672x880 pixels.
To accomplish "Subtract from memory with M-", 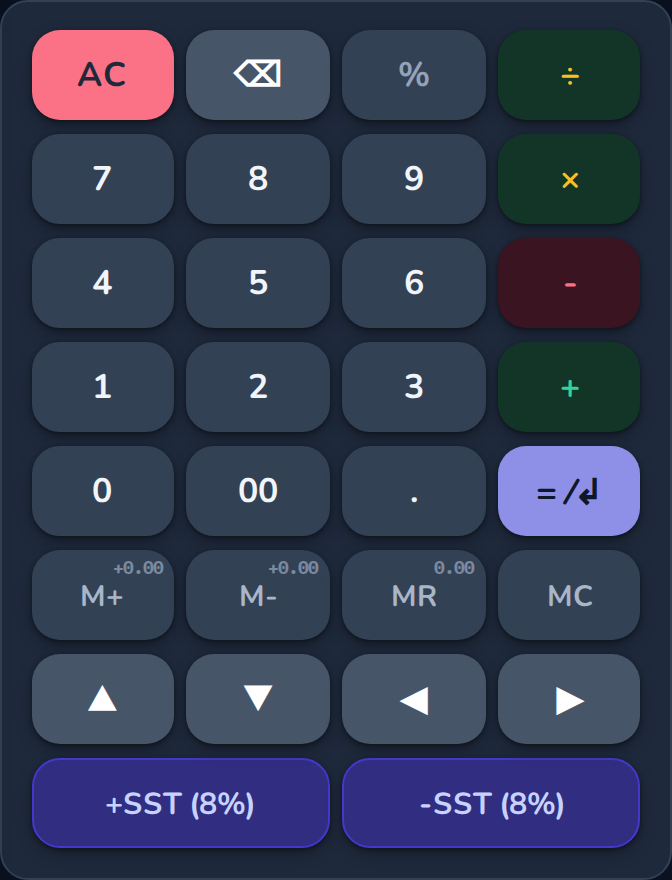I will click(258, 595).
